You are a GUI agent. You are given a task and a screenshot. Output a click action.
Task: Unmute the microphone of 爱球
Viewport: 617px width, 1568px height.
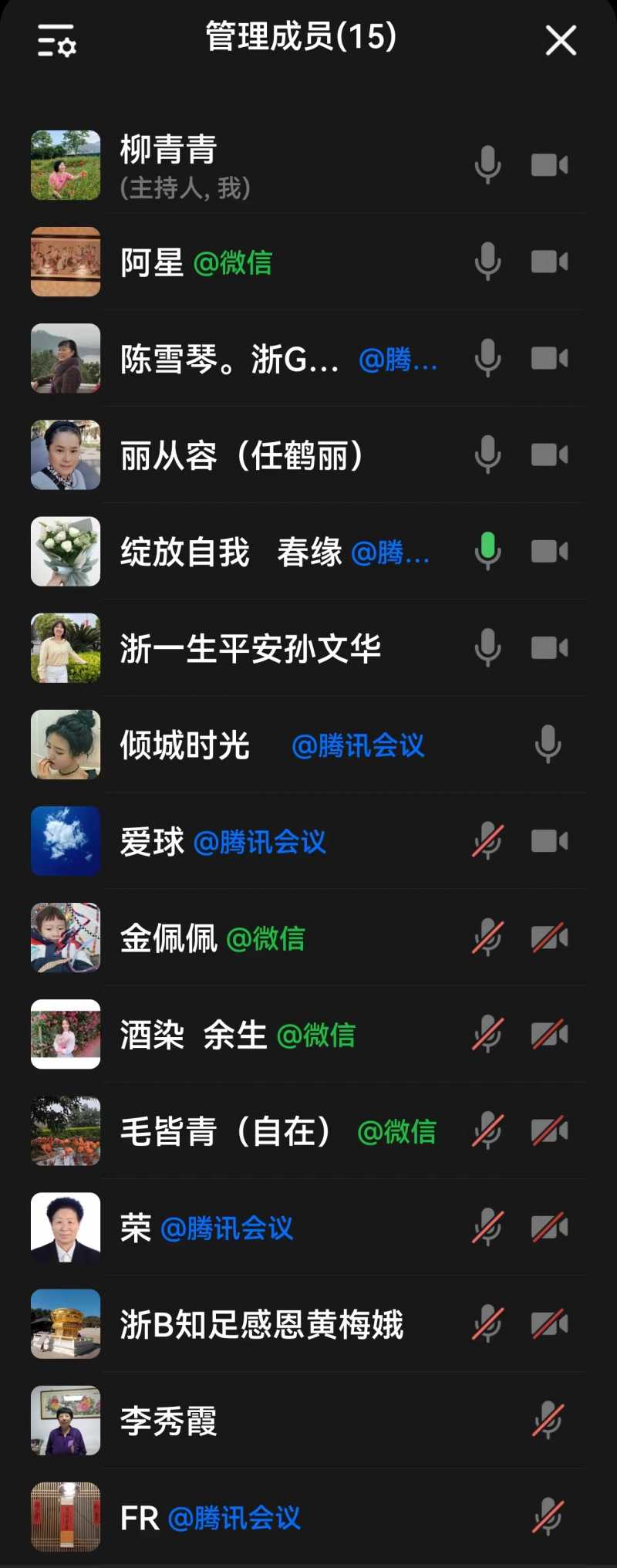click(x=487, y=841)
